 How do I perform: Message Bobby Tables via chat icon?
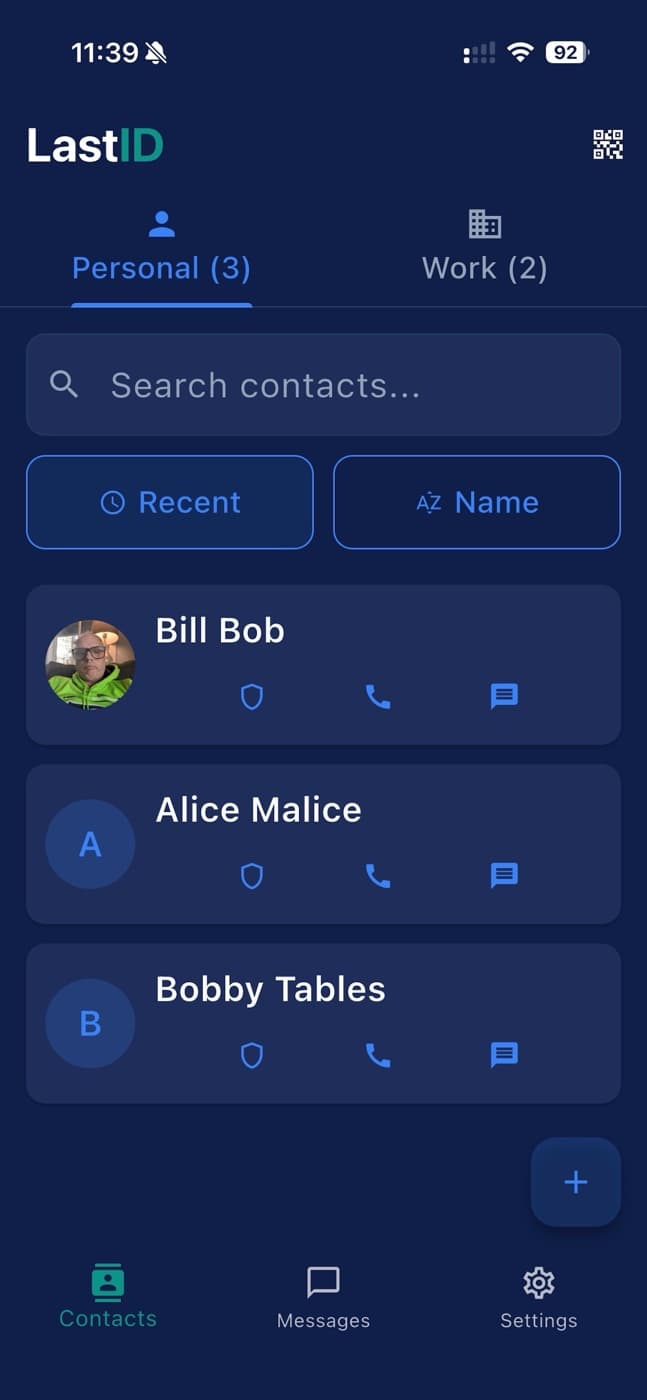coord(504,1055)
